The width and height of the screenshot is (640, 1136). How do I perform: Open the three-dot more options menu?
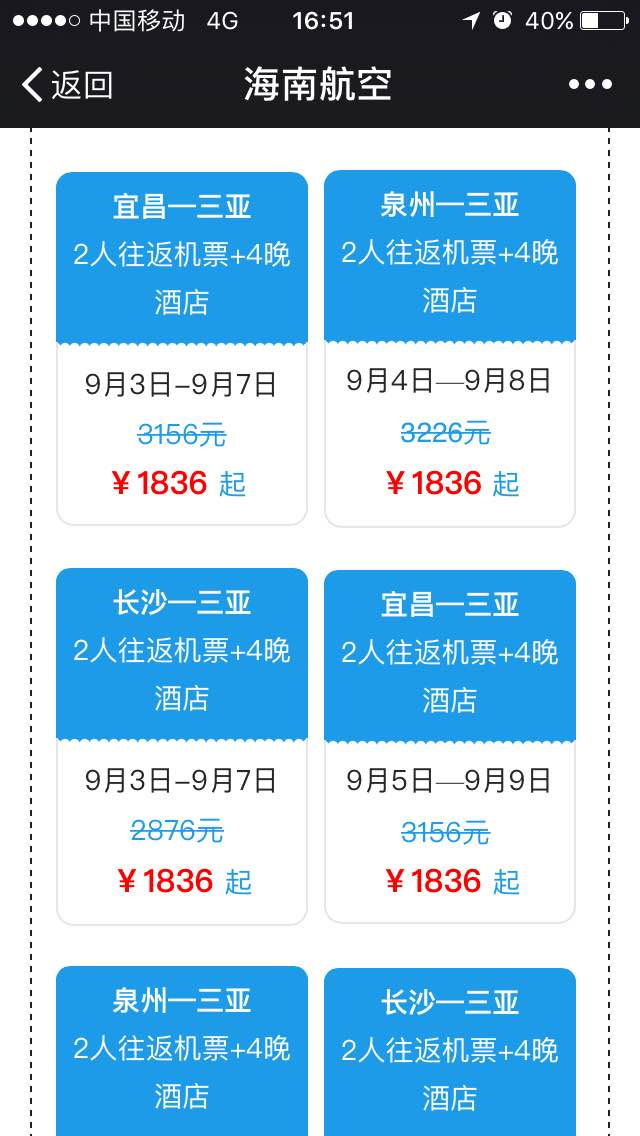coord(590,85)
